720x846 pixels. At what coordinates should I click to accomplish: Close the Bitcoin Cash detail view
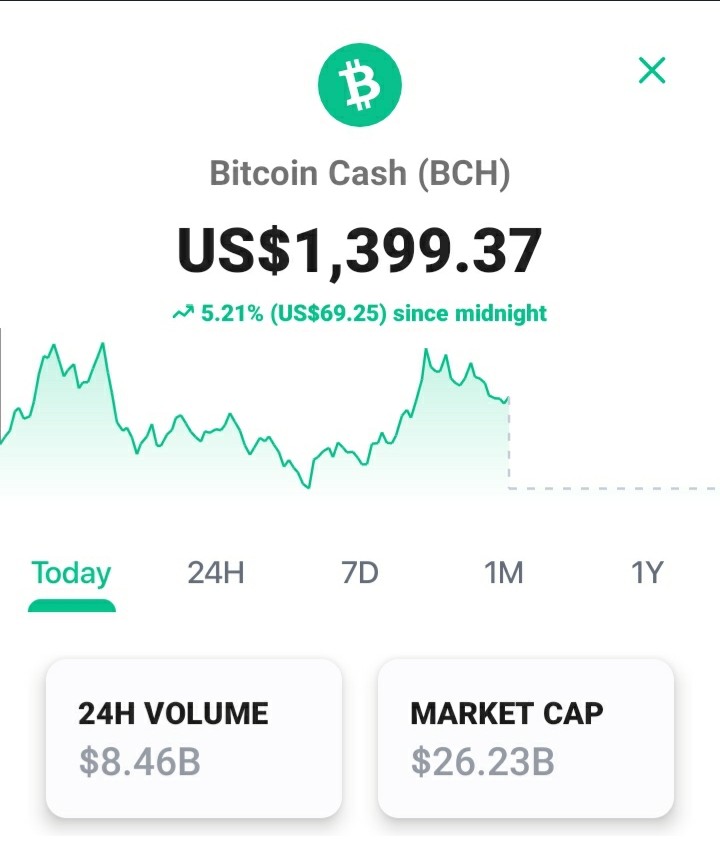[652, 70]
